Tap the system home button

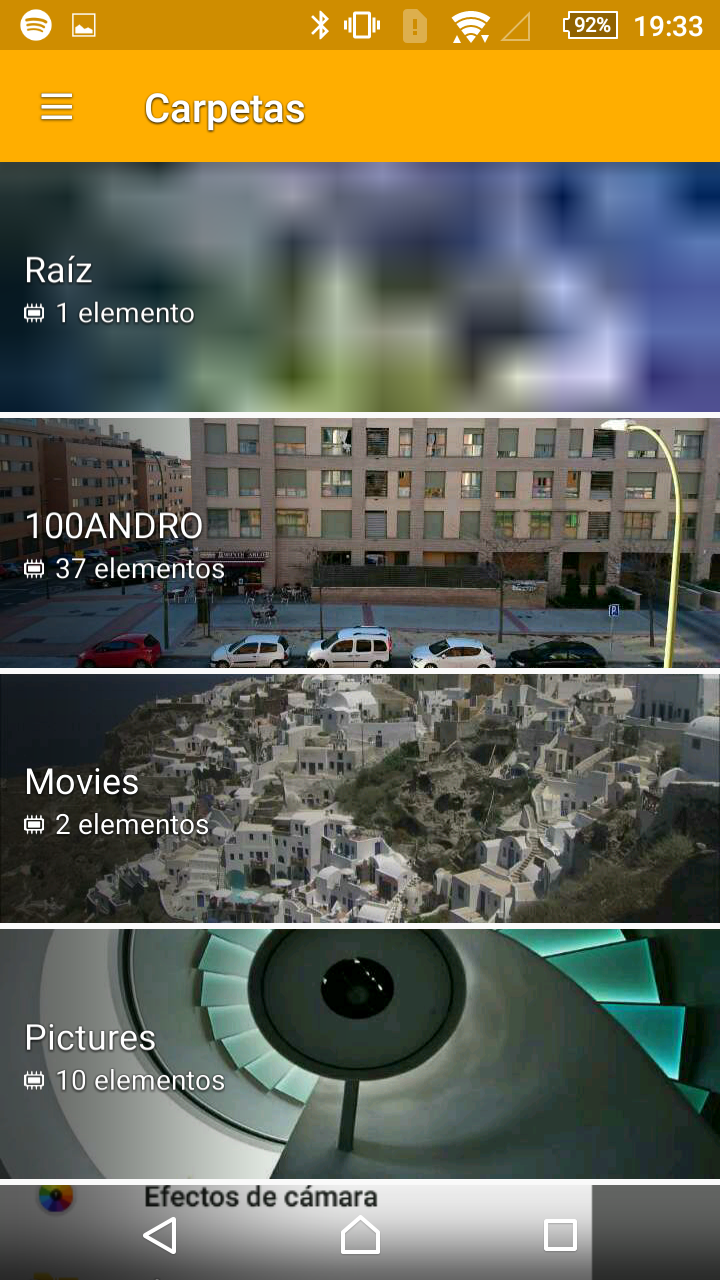pos(360,1235)
